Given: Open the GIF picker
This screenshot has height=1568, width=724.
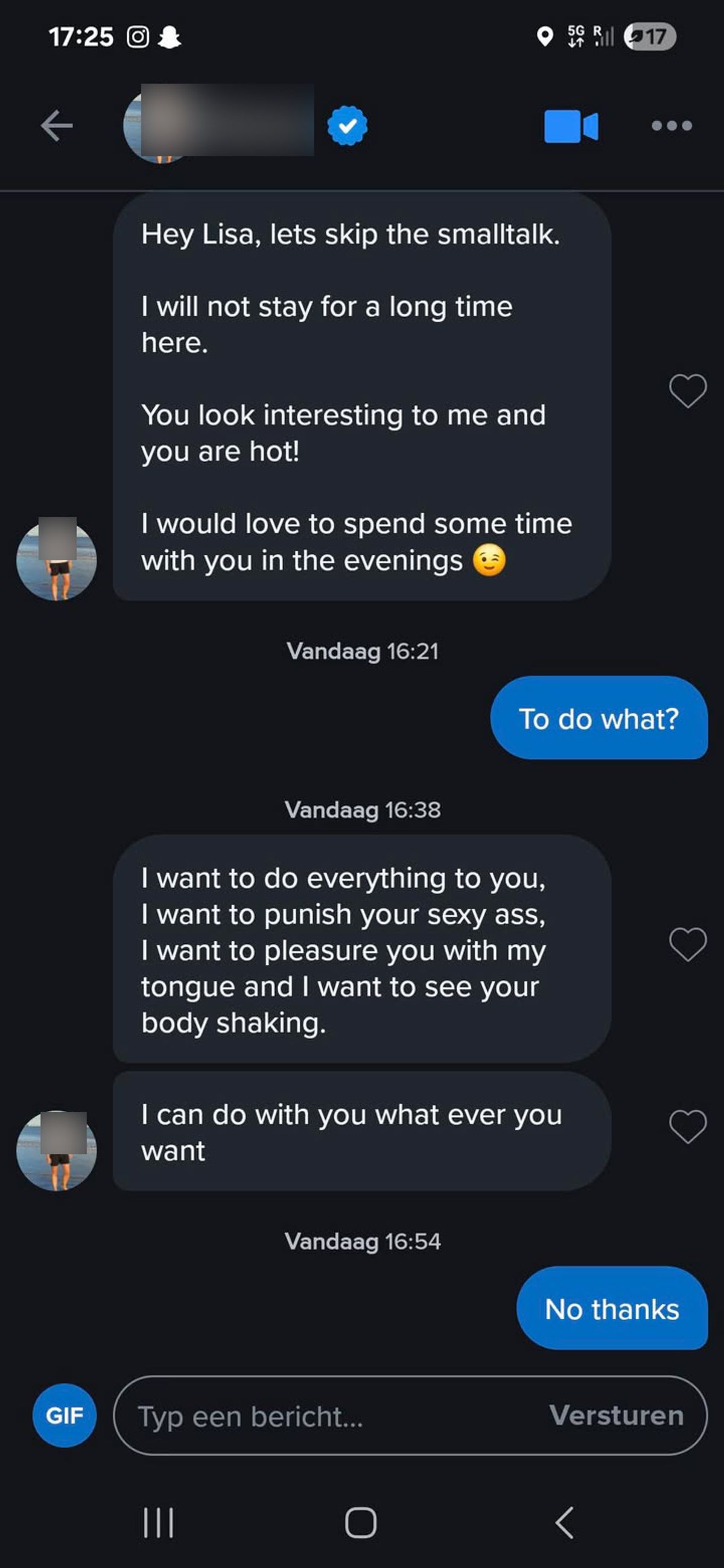Looking at the screenshot, I should 64,1415.
